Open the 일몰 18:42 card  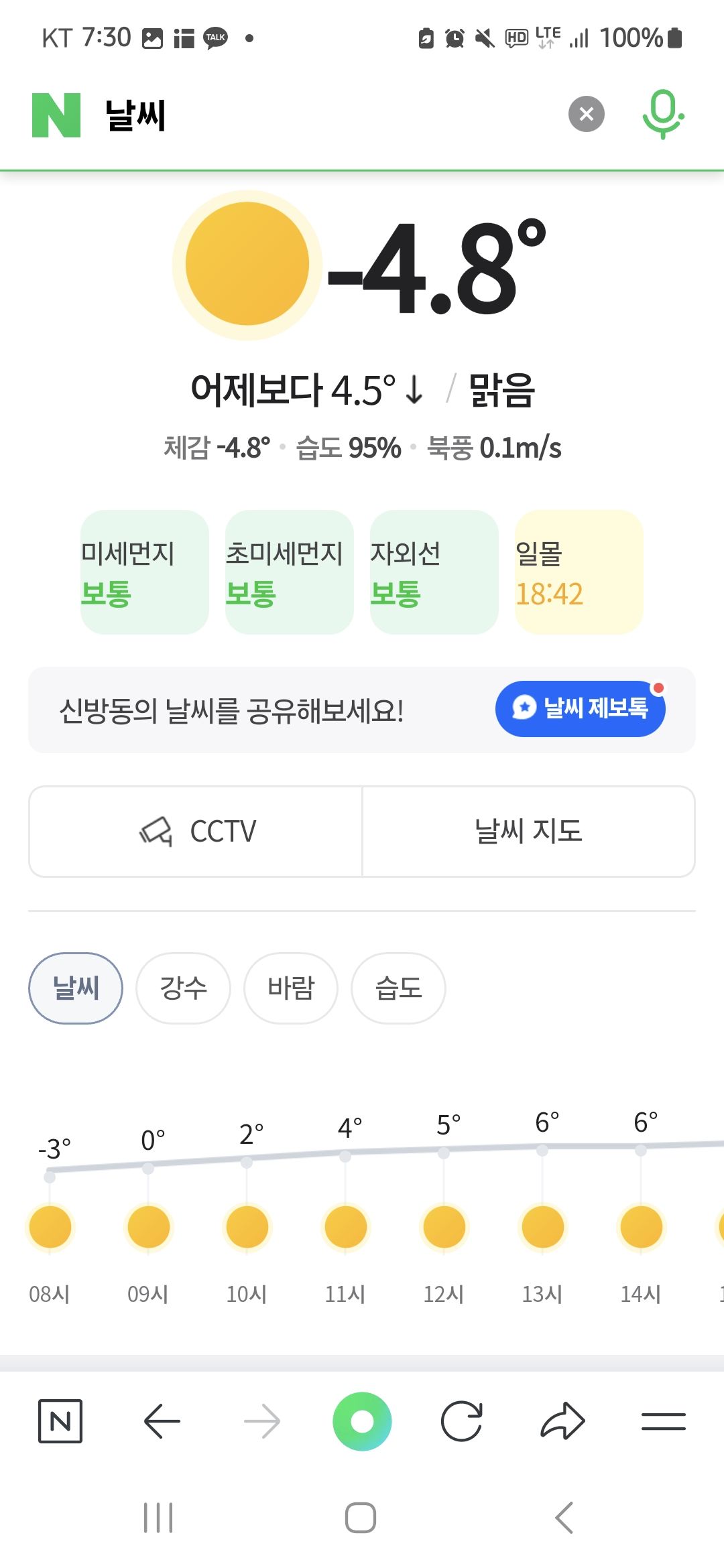pyautogui.click(x=579, y=572)
